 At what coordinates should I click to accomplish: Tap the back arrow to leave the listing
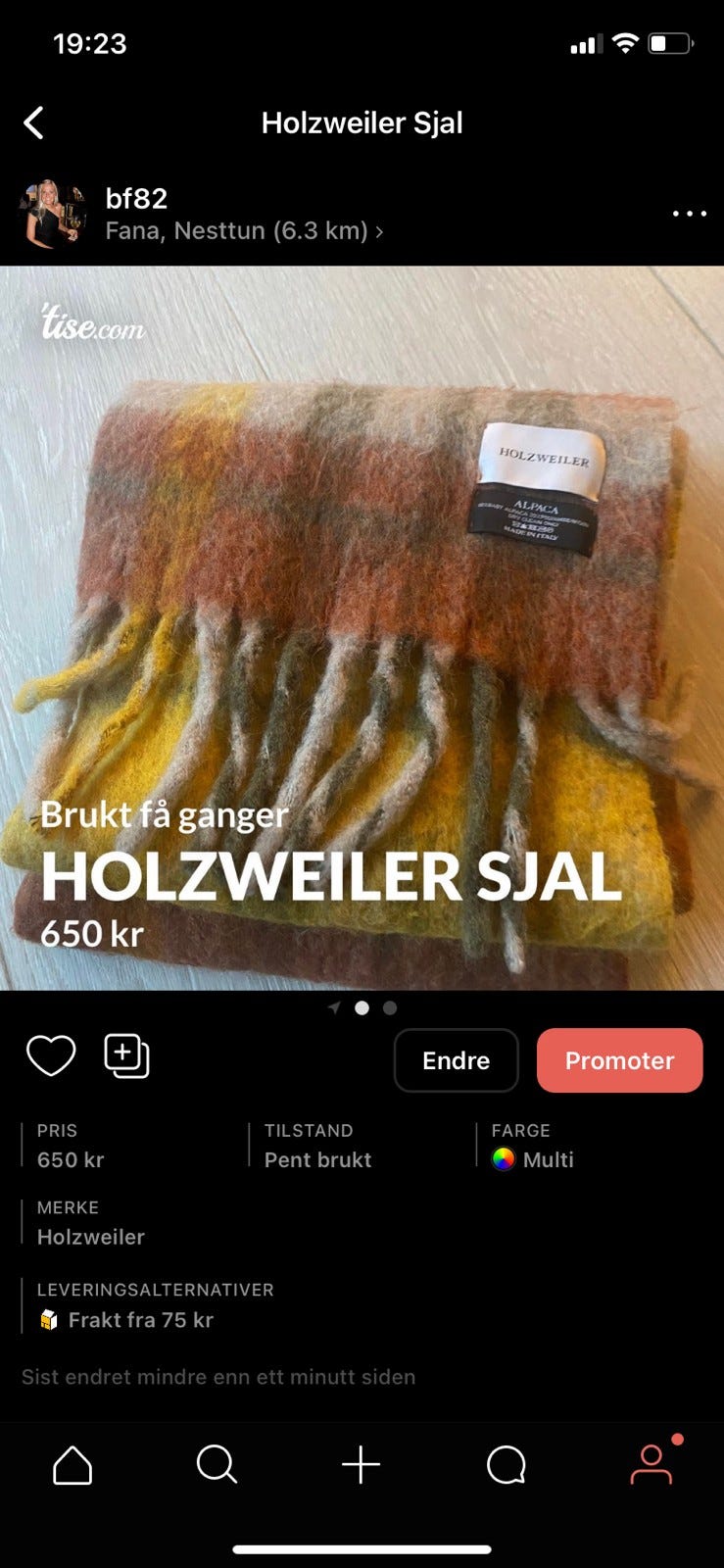click(35, 122)
